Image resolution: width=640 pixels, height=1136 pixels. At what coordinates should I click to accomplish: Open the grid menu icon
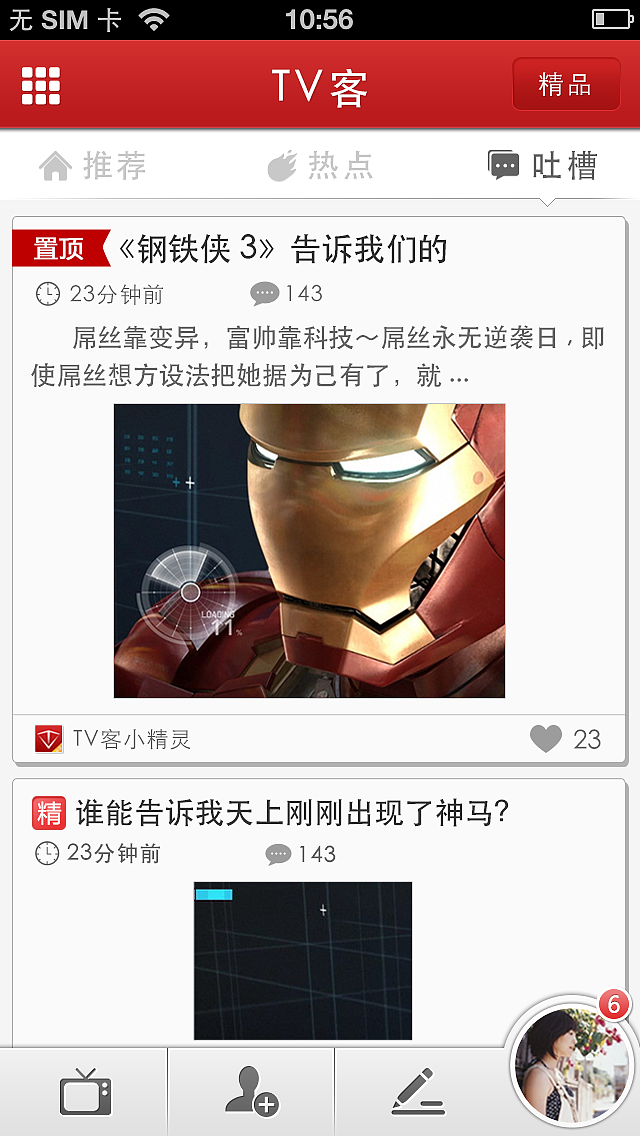click(x=41, y=86)
